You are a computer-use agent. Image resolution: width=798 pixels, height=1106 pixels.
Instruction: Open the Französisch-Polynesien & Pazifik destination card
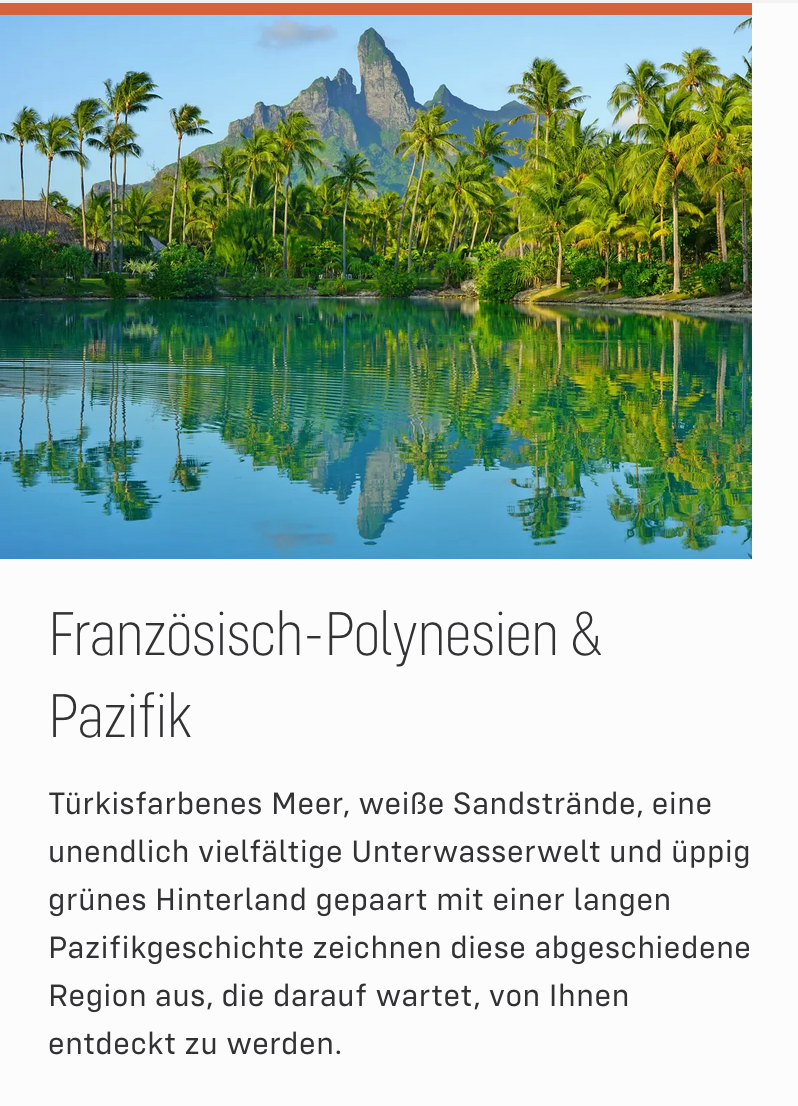click(326, 637)
